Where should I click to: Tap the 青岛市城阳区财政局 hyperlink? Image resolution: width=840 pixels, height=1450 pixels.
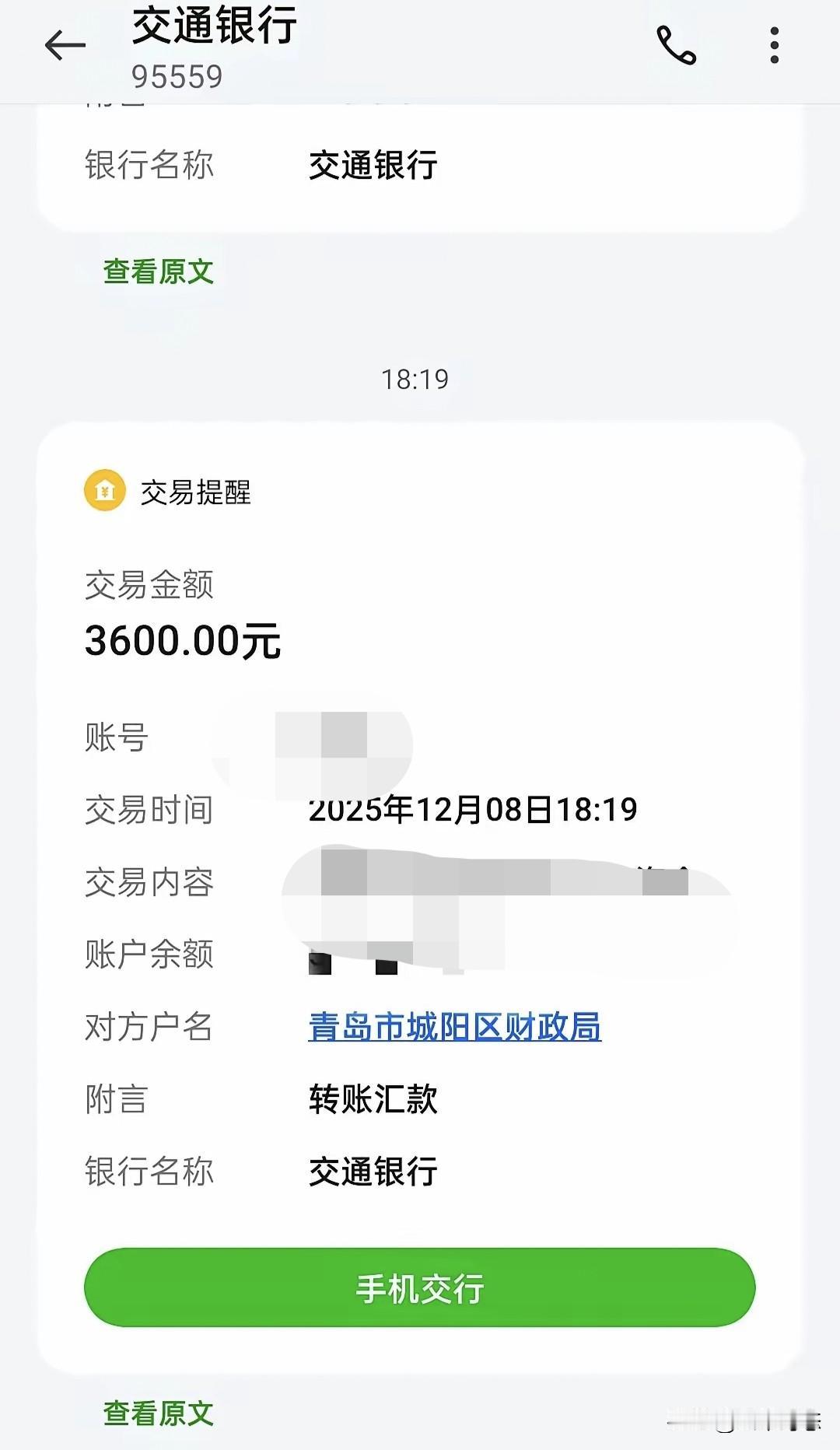click(x=453, y=1025)
